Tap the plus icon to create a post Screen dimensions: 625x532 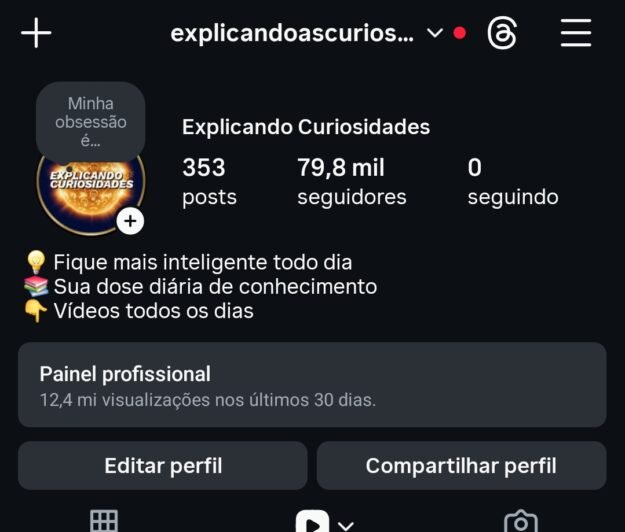pos(36,33)
